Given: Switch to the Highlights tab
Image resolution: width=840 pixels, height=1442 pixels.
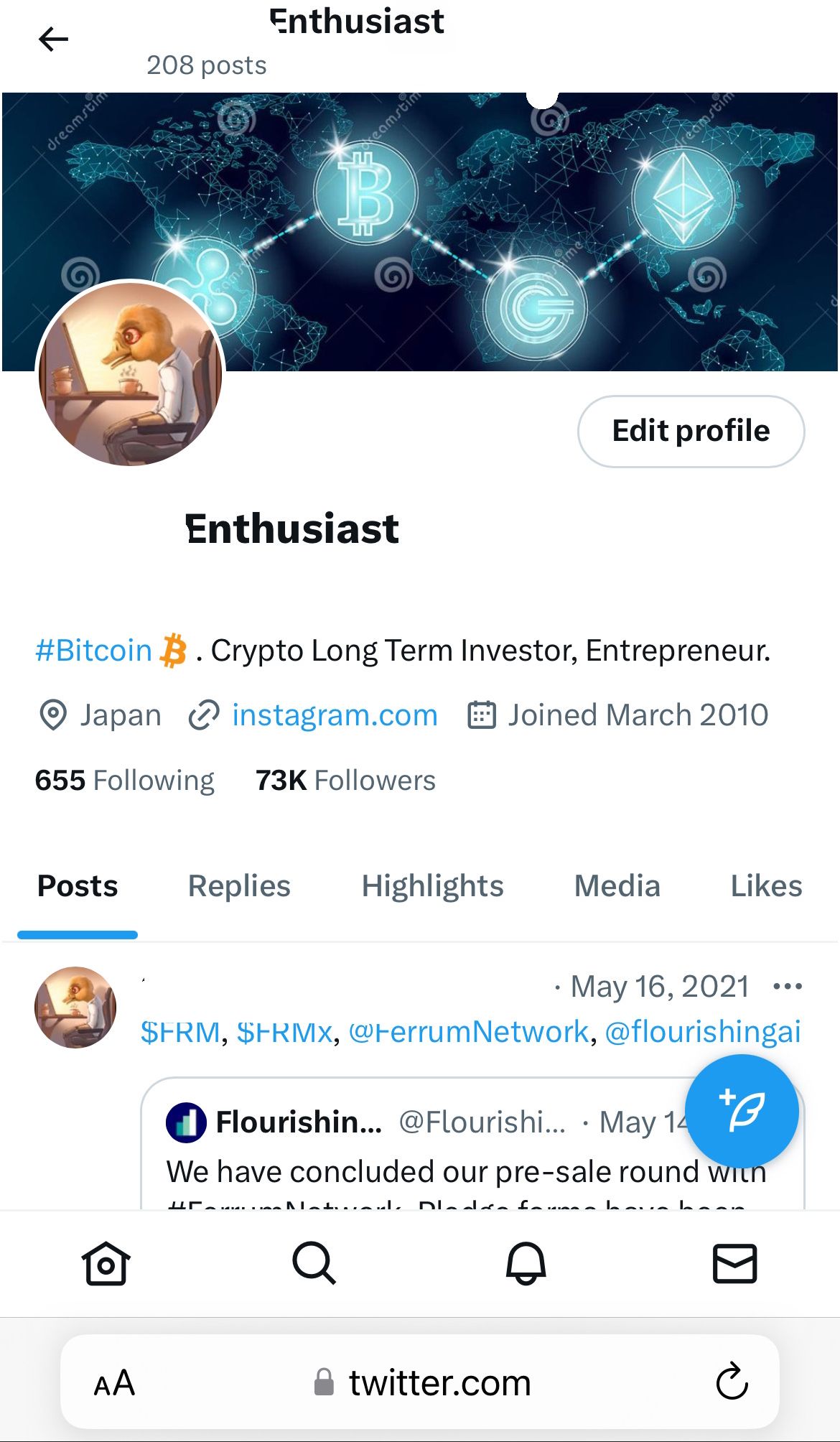Looking at the screenshot, I should [x=432, y=885].
